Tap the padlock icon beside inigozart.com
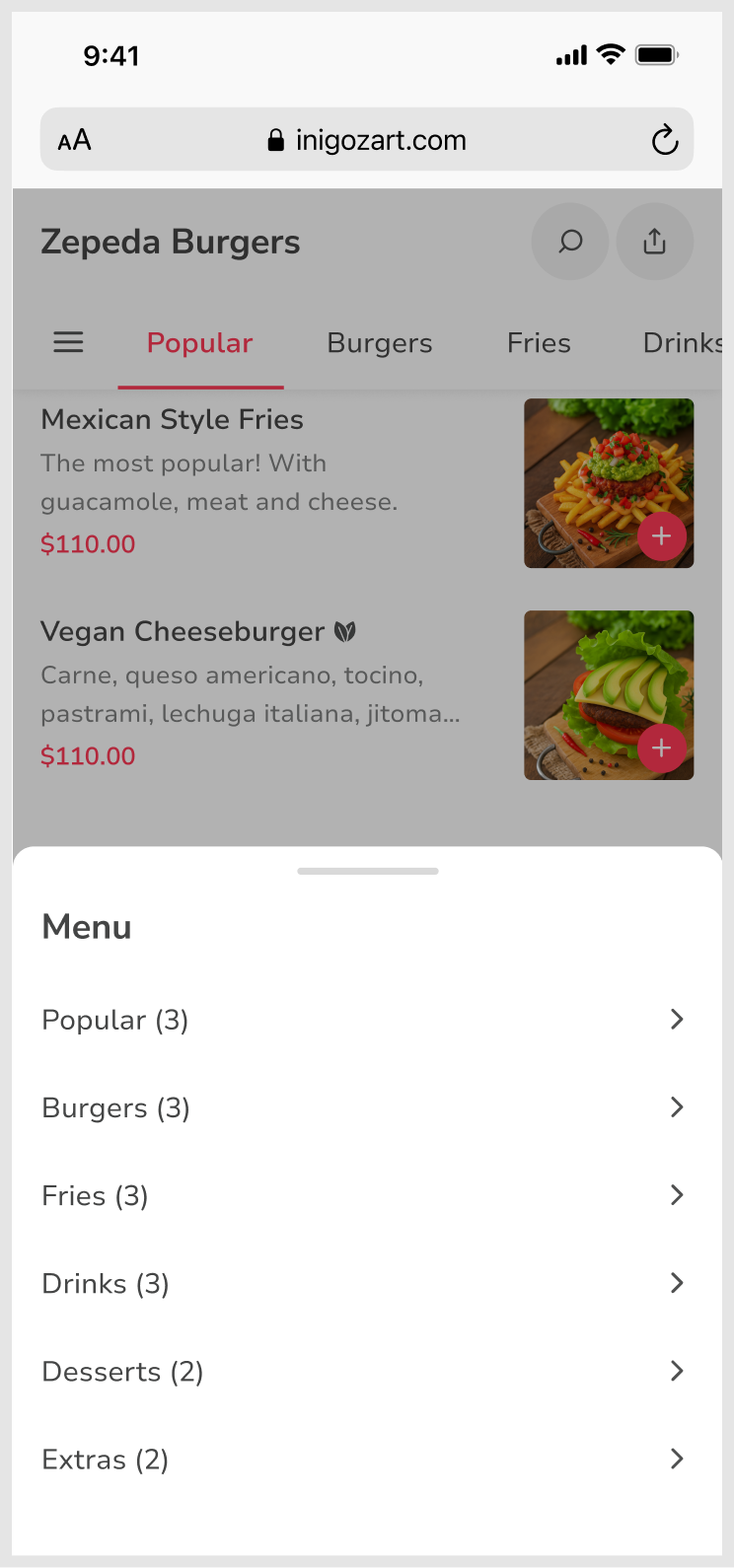 276,139
